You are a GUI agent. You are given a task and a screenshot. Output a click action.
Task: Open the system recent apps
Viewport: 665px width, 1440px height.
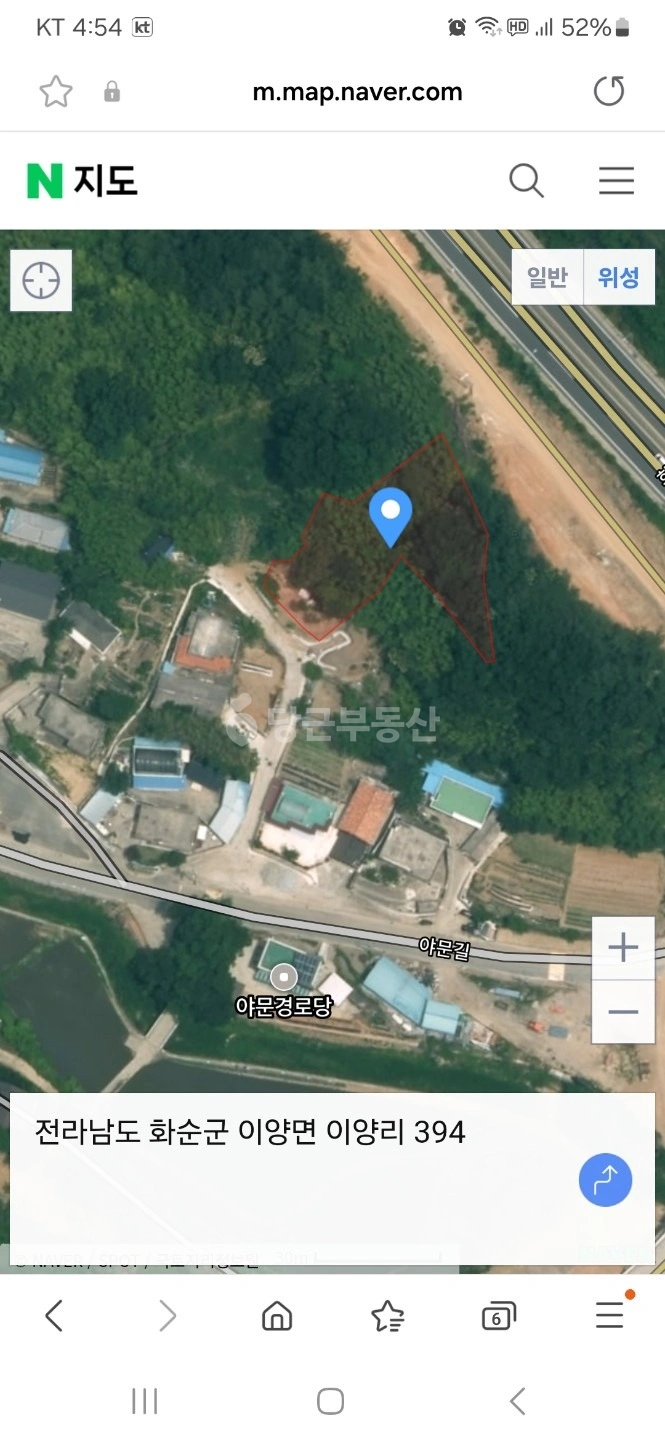pyautogui.click(x=145, y=1401)
